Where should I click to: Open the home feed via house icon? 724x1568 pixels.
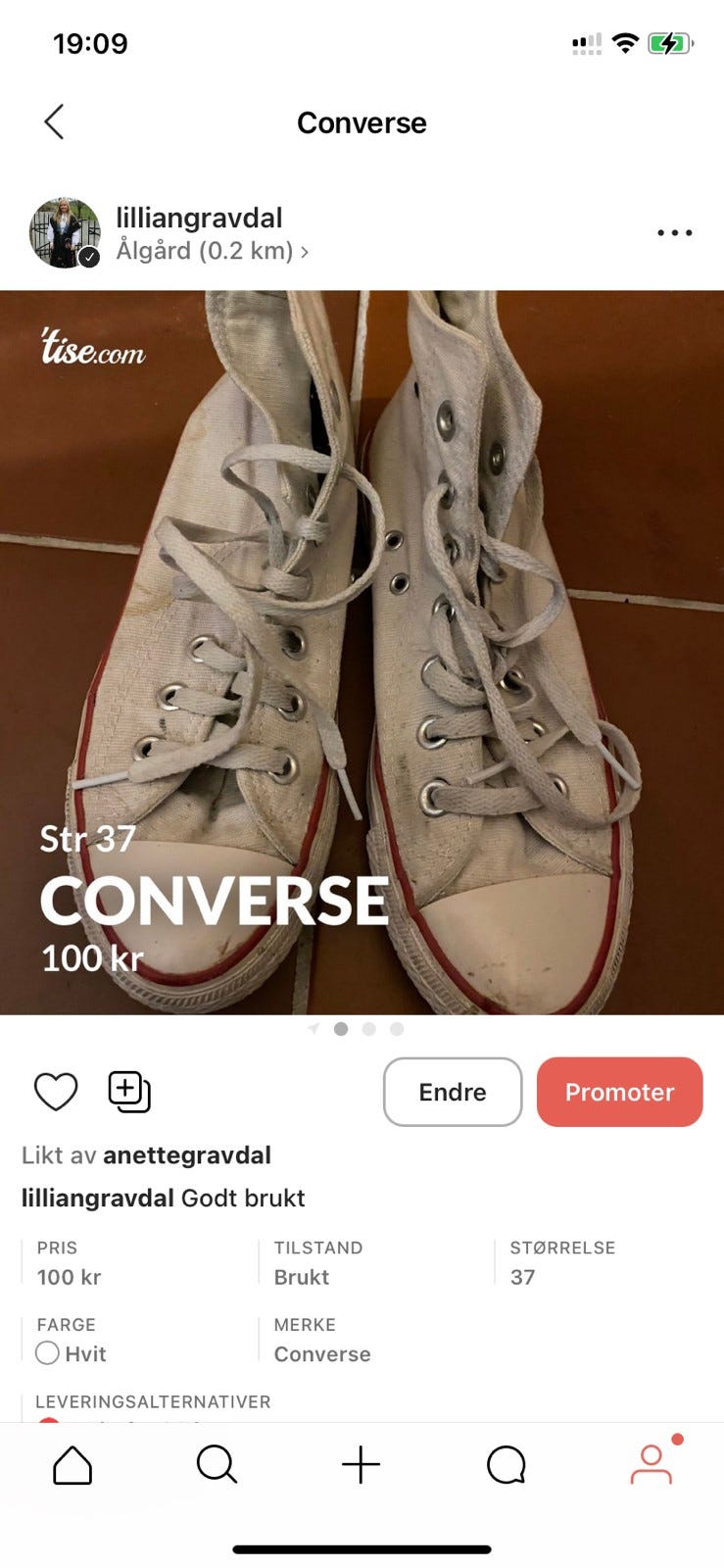72,1465
